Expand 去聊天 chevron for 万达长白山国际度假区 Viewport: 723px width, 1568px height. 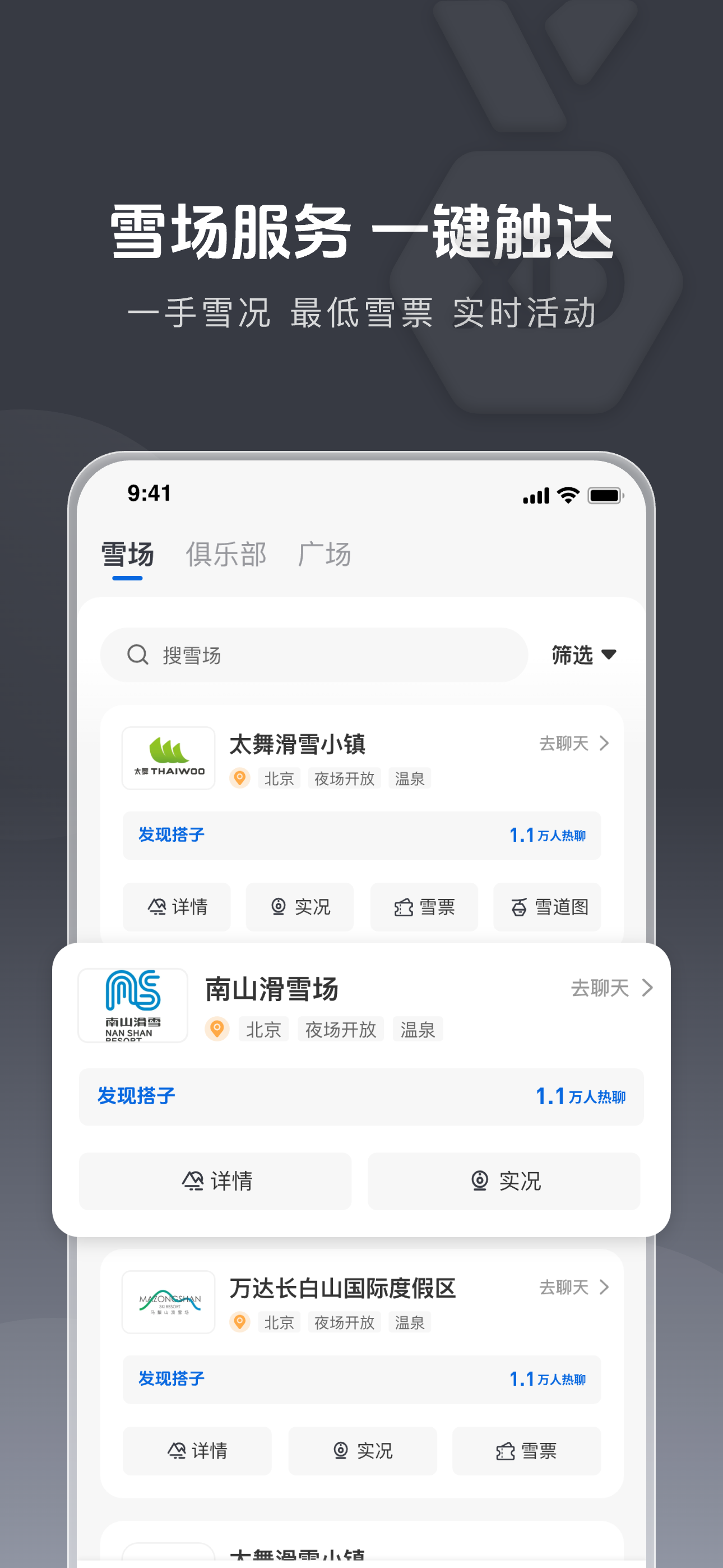603,1288
